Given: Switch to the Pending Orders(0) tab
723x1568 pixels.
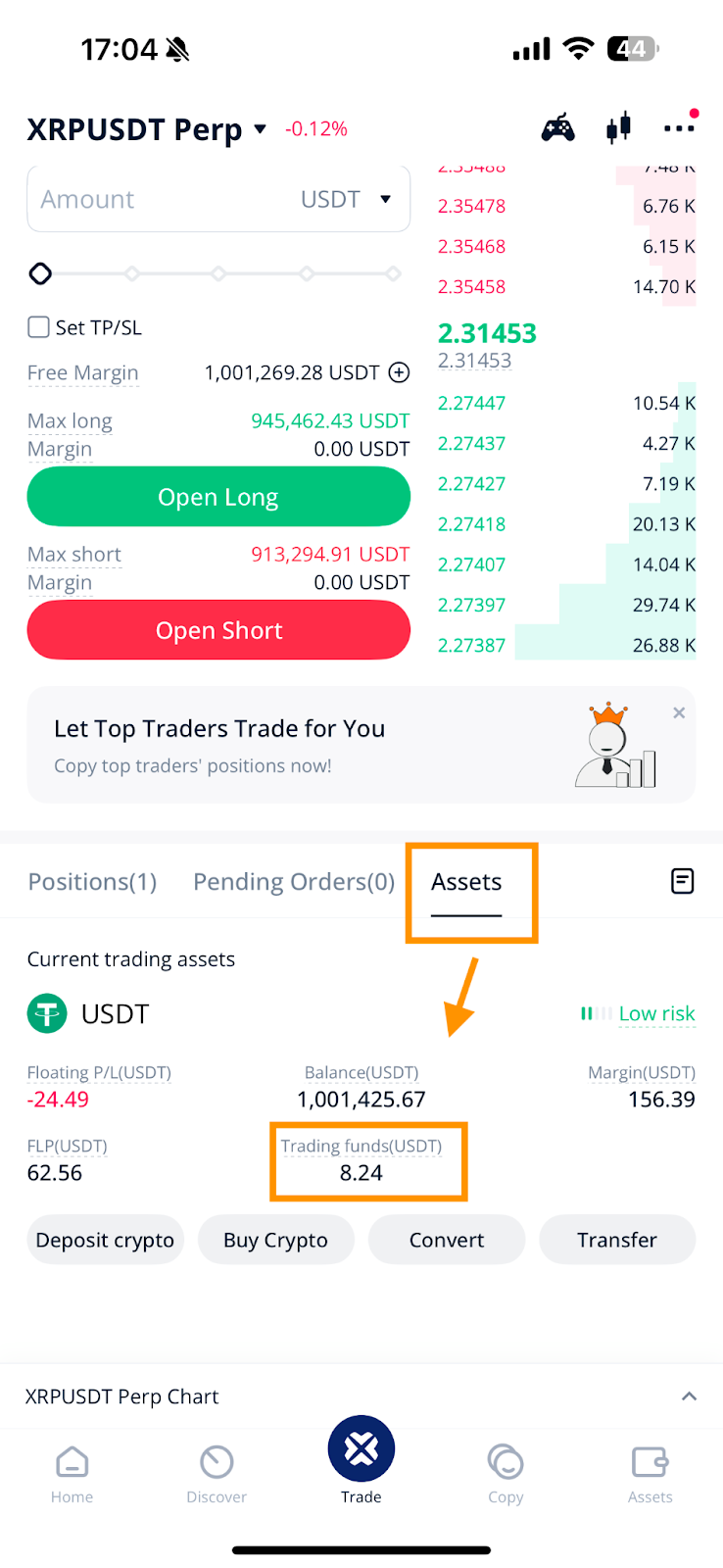Looking at the screenshot, I should point(294,882).
